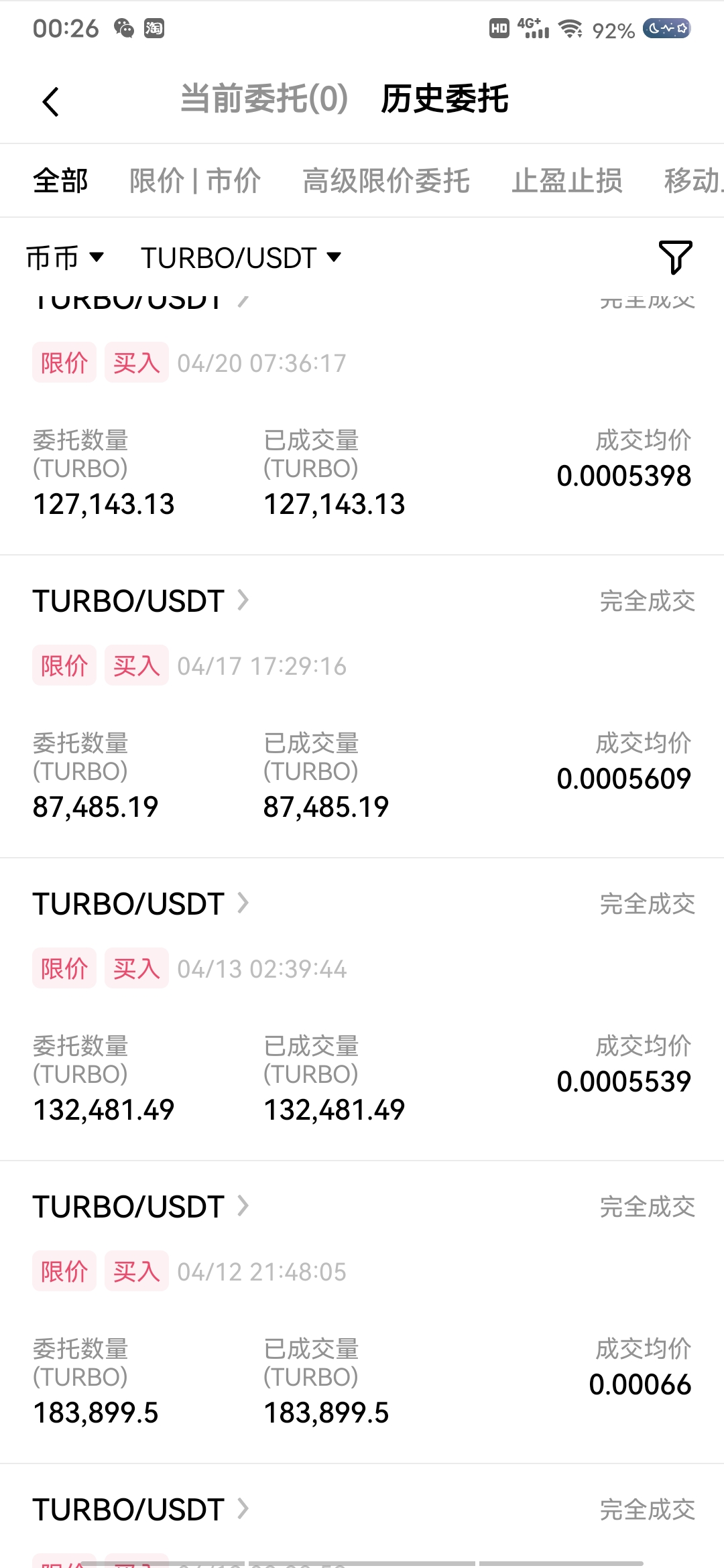The image size is (724, 1568).
Task: Select the 全部 filter tab
Action: [60, 181]
